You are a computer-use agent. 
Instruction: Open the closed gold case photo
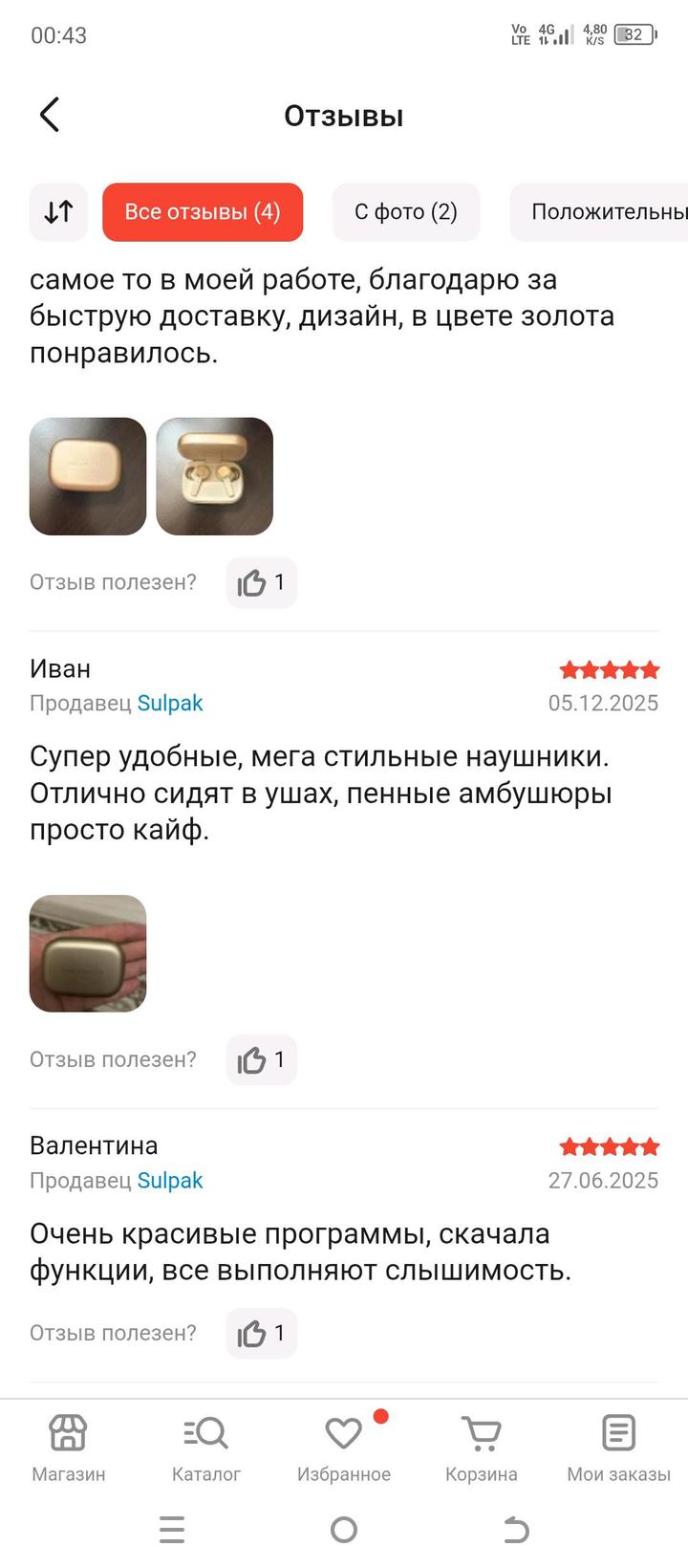pos(88,476)
